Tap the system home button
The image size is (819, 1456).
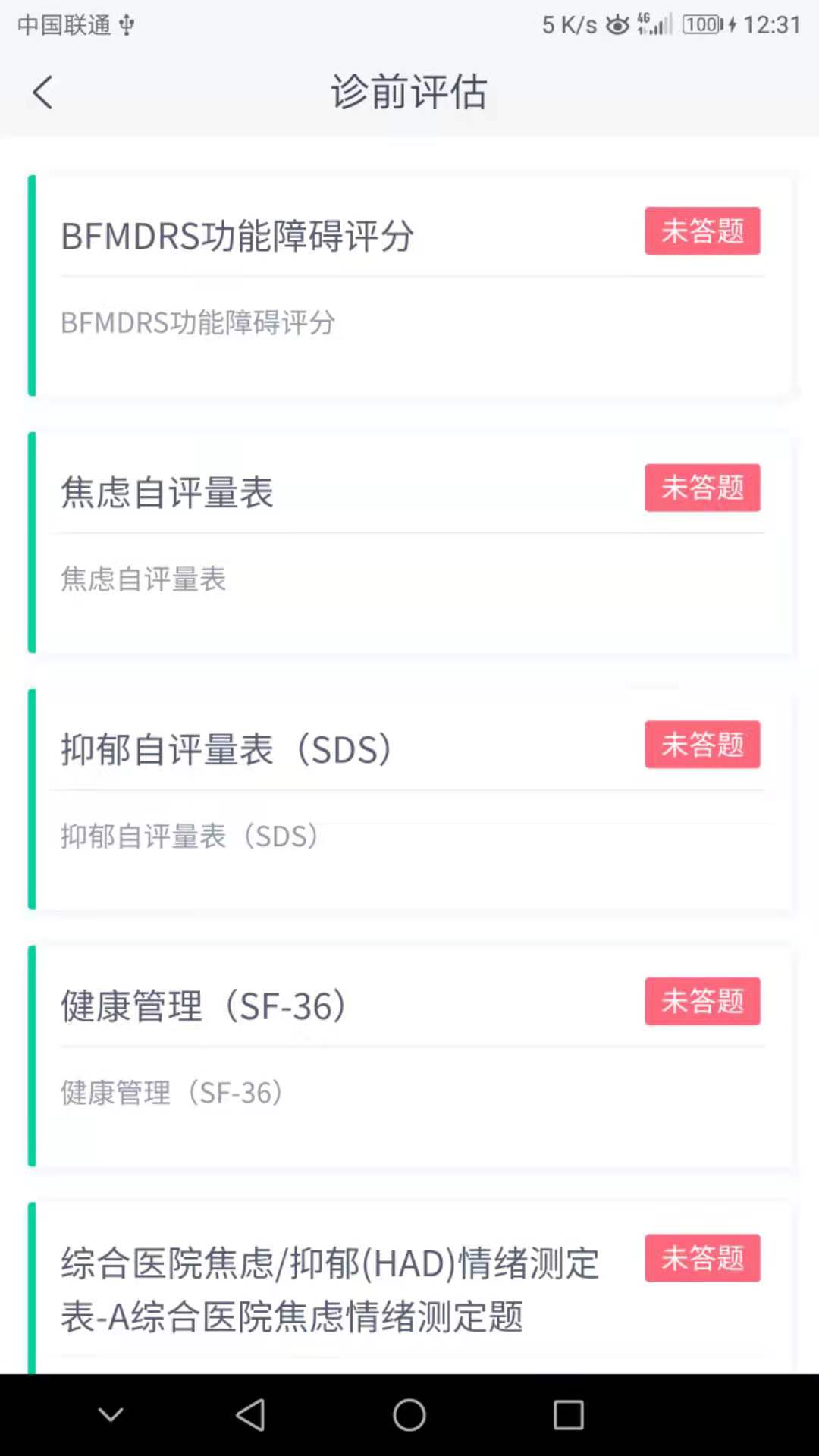(x=409, y=1415)
